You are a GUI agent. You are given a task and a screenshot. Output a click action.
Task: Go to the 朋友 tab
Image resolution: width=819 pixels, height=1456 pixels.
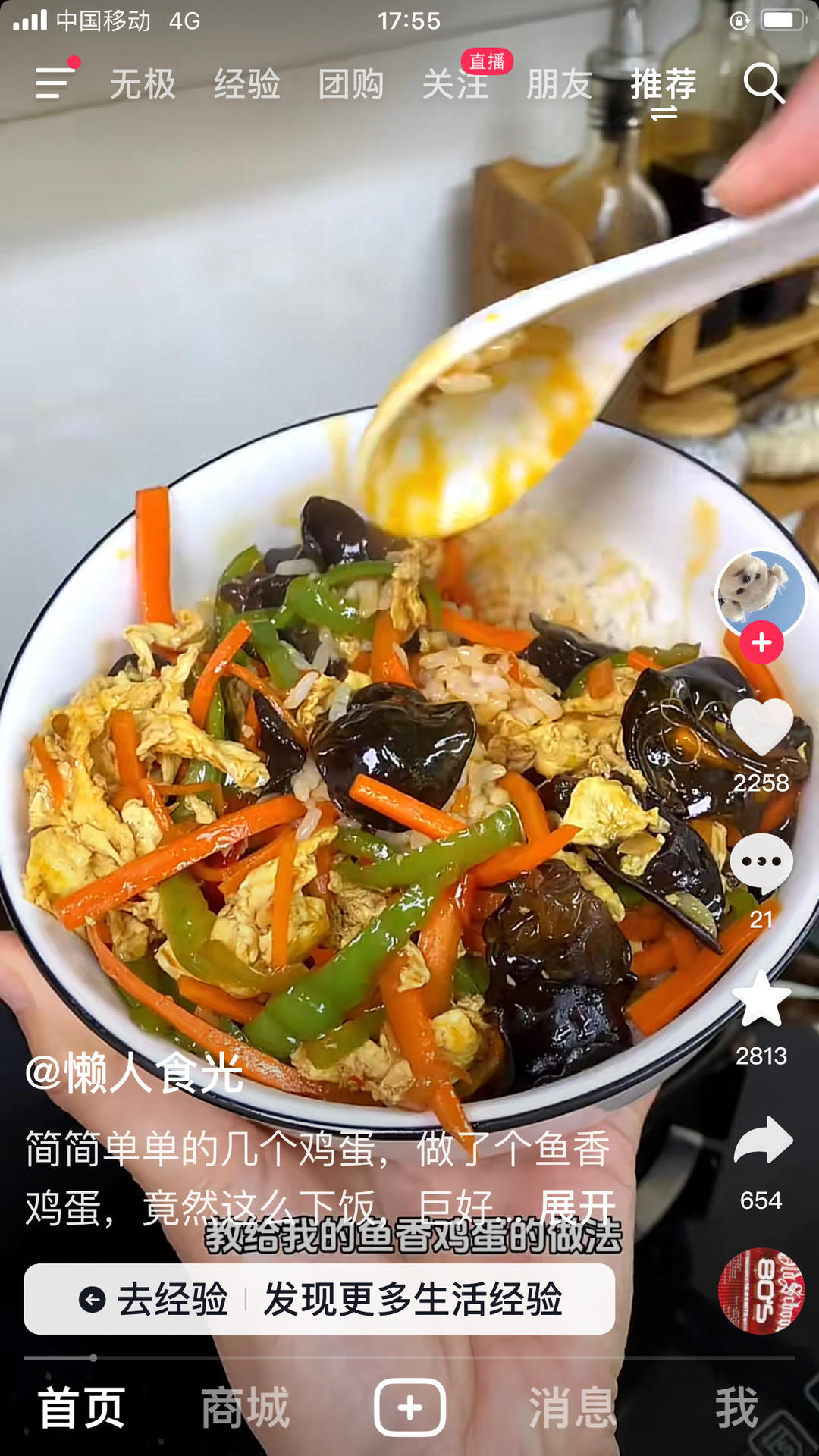pos(560,83)
